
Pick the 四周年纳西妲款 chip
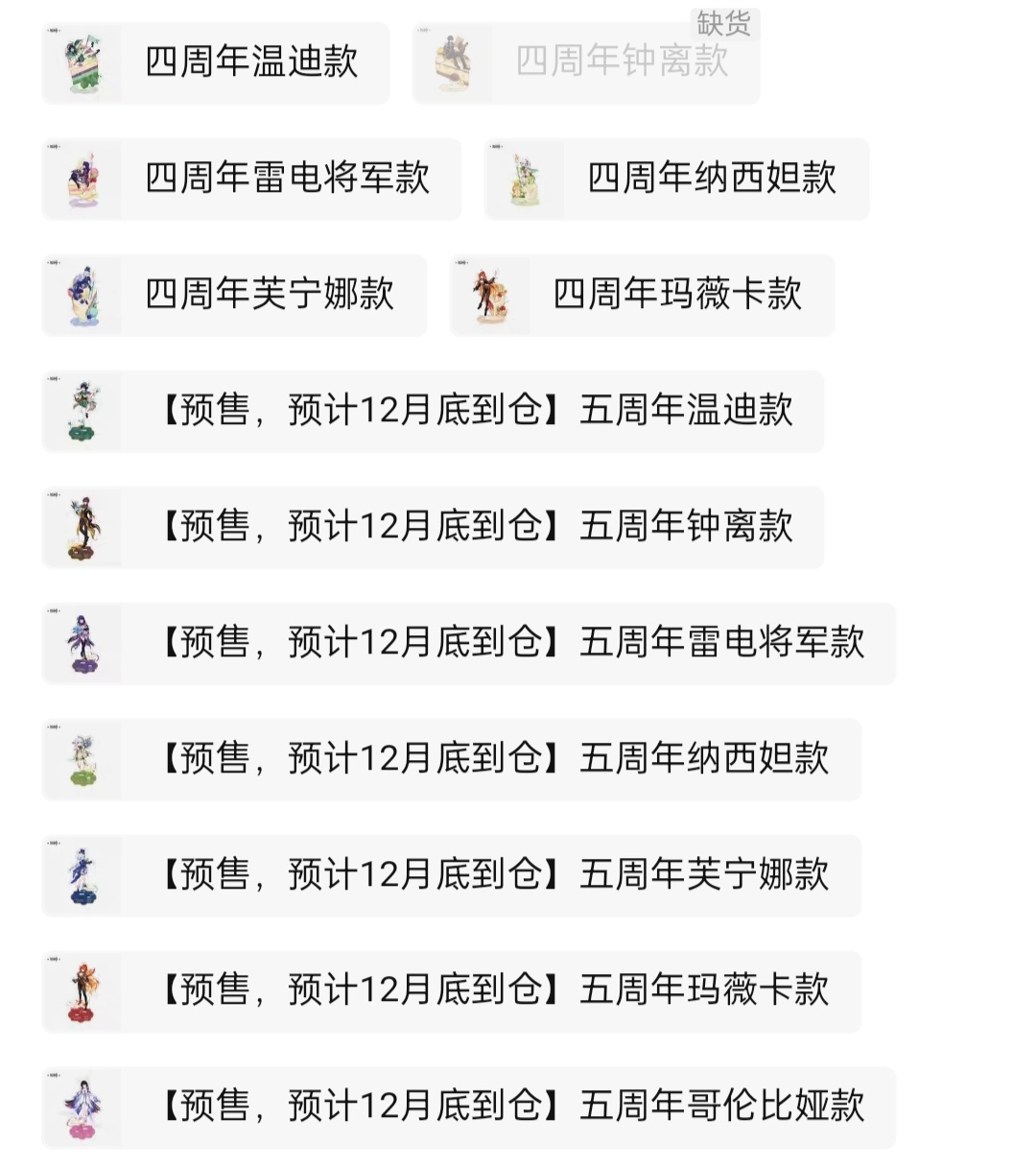(677, 179)
